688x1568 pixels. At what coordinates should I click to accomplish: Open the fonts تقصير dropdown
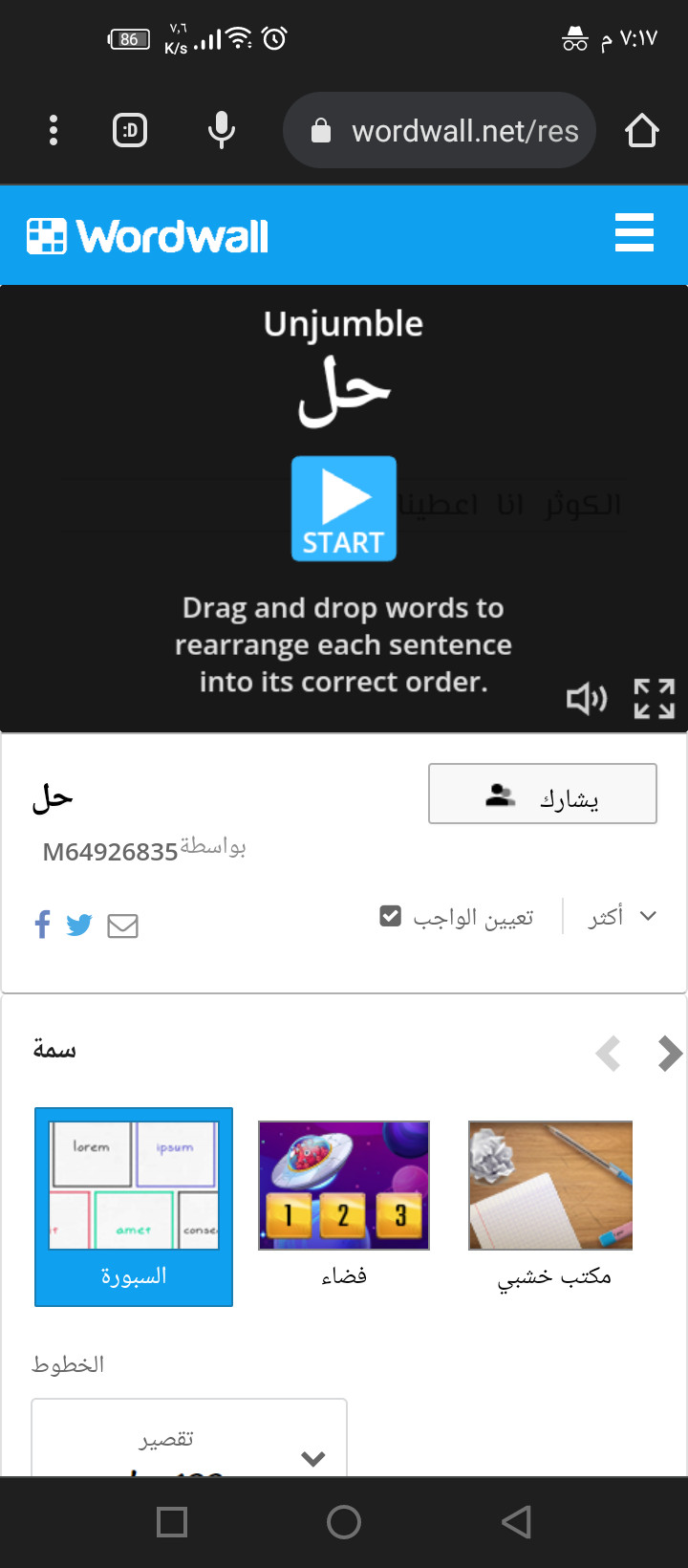click(189, 1439)
